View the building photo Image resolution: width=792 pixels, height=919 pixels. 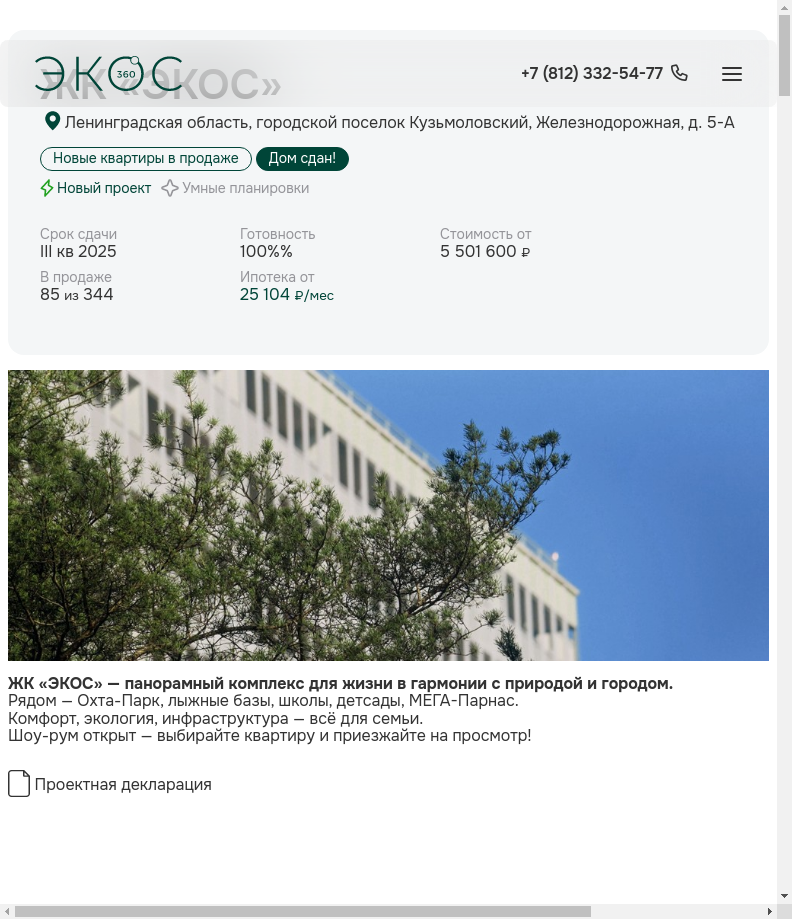coord(388,515)
